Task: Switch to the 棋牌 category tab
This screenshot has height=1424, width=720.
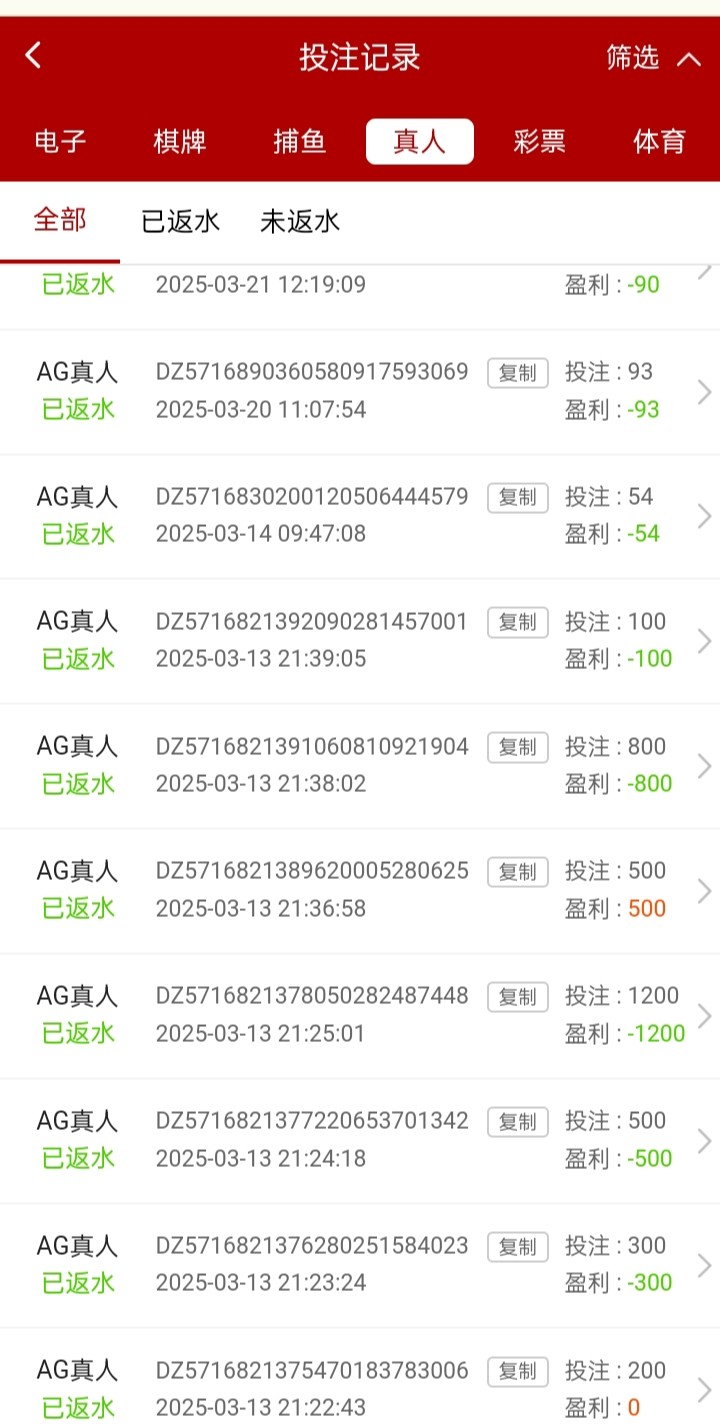Action: click(180, 142)
